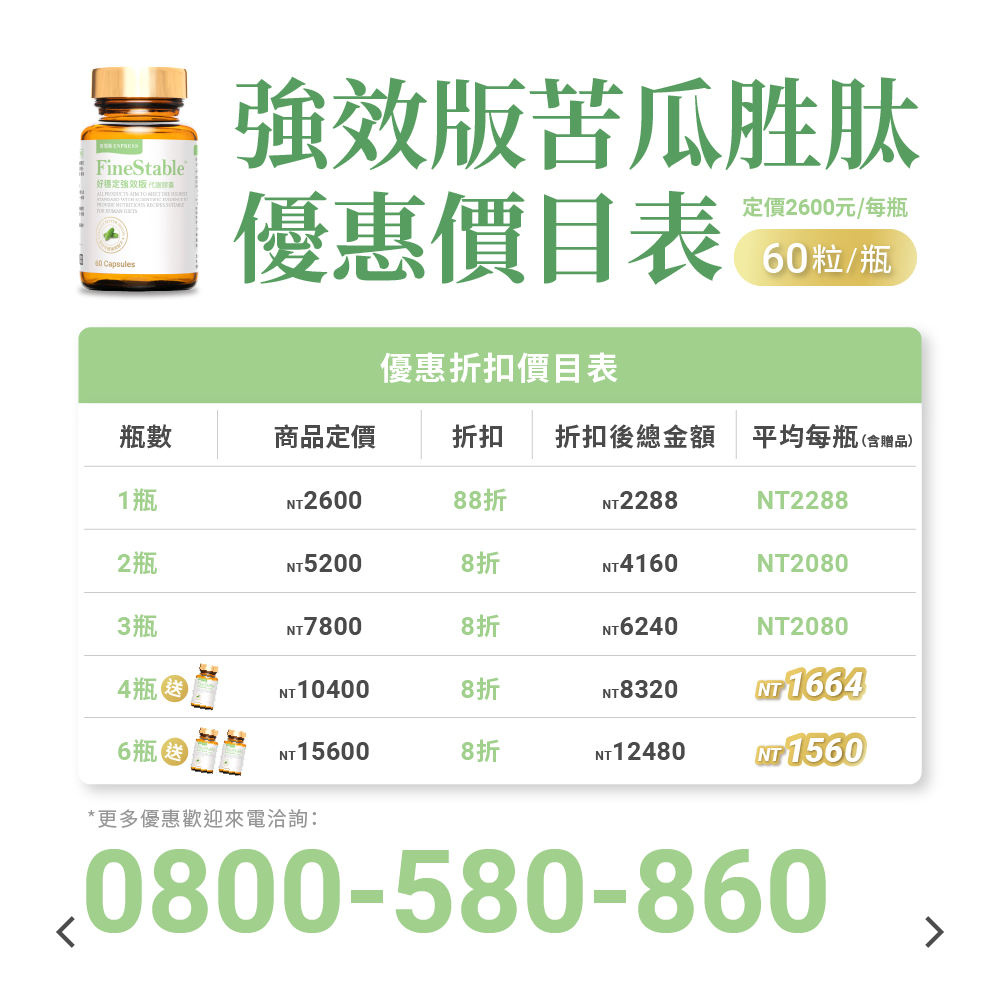Go to the previous carousel image

coord(66,932)
